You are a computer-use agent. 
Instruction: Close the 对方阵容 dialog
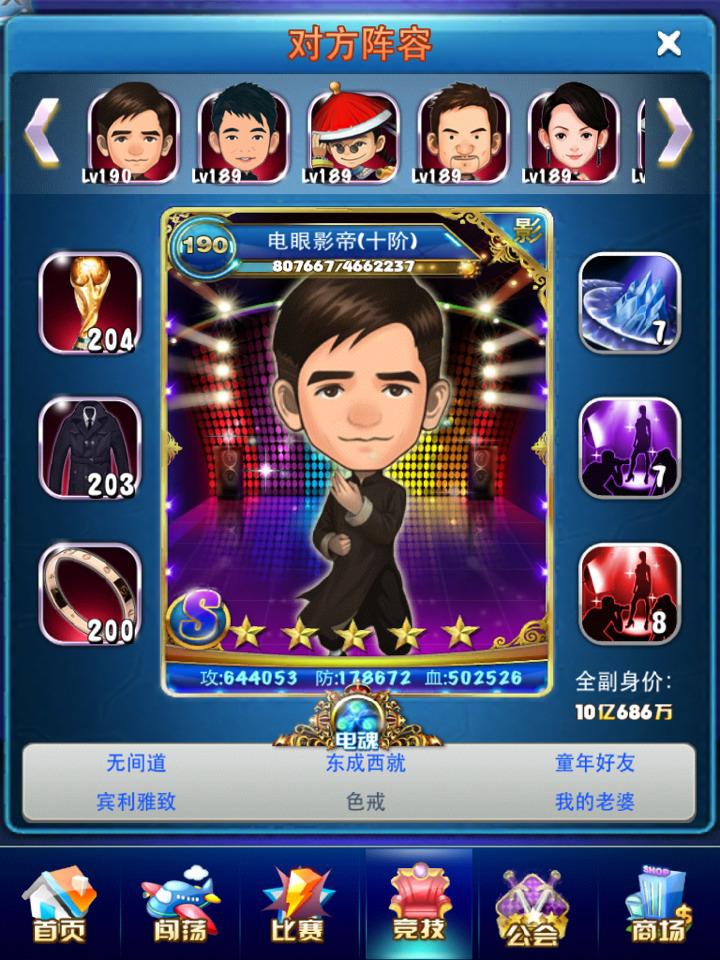668,43
